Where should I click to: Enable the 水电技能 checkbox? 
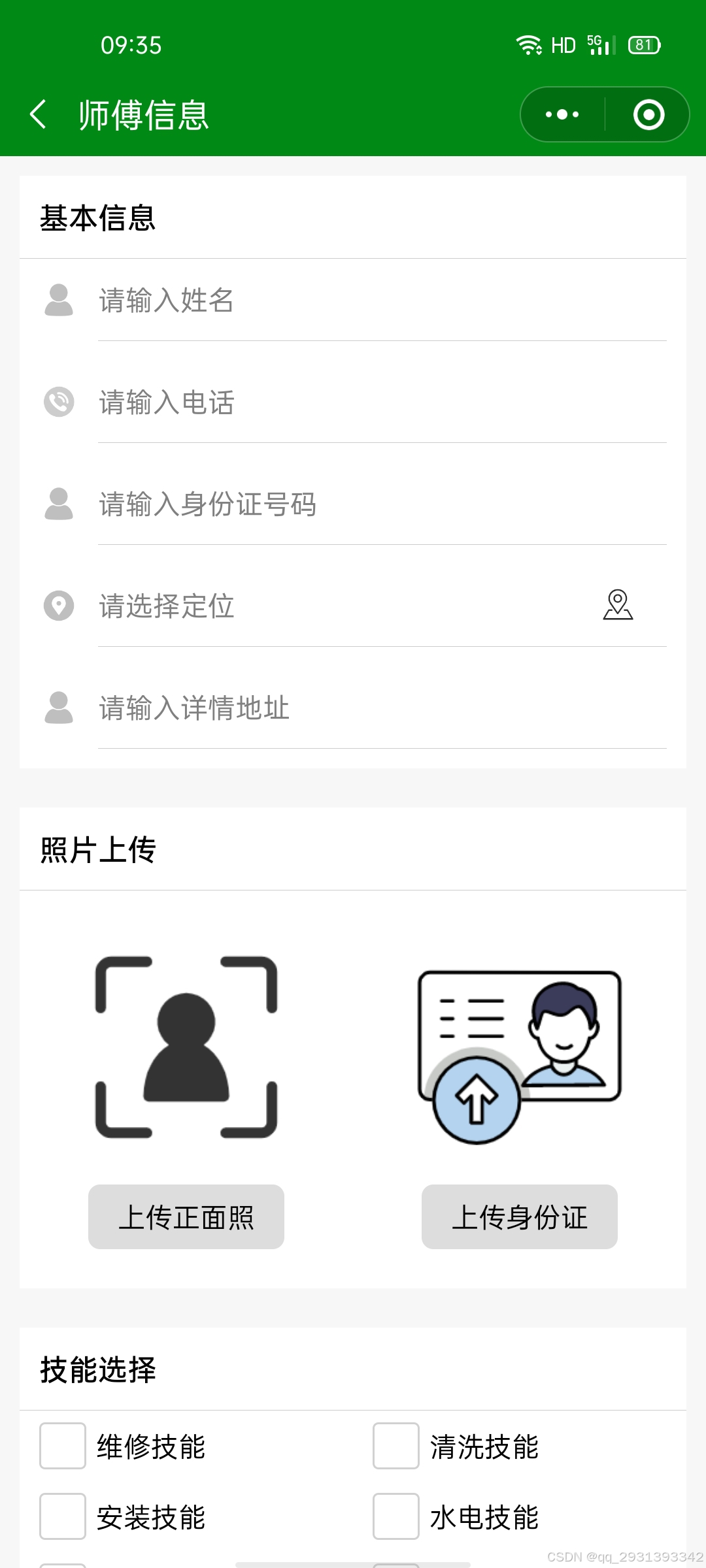pyautogui.click(x=396, y=1516)
